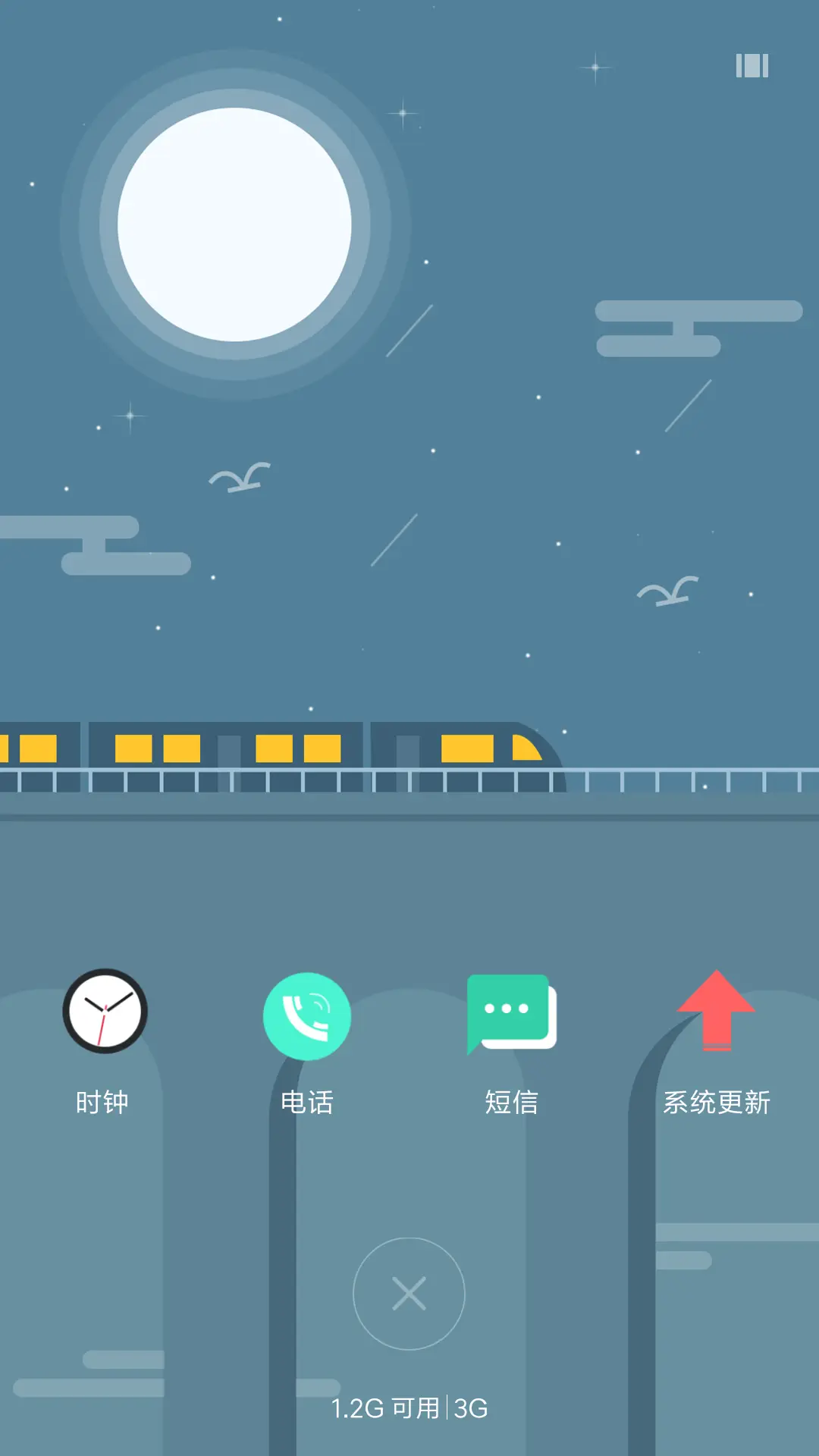819x1456 pixels.
Task: Select the 电话 label text
Action: tap(308, 1102)
